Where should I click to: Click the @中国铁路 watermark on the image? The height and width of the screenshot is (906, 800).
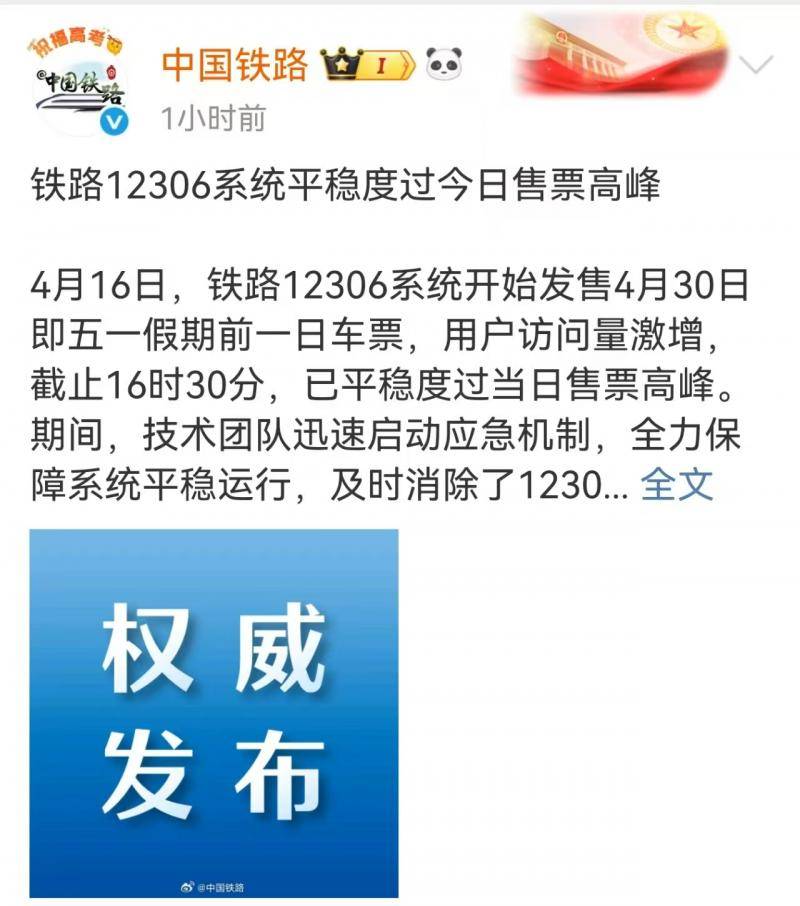coord(222,886)
